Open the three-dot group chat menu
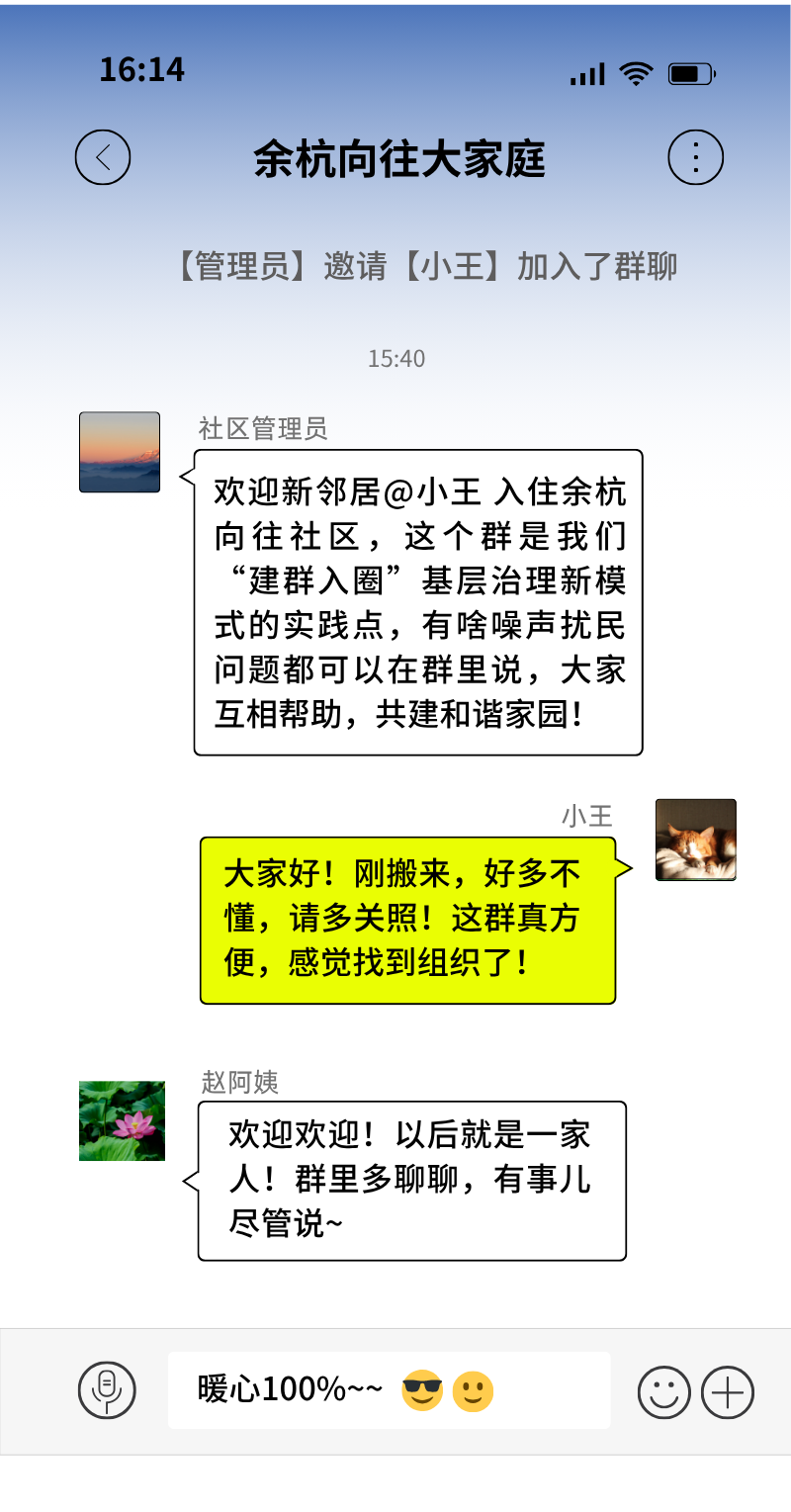Viewport: 791px width, 1512px height. click(x=695, y=156)
